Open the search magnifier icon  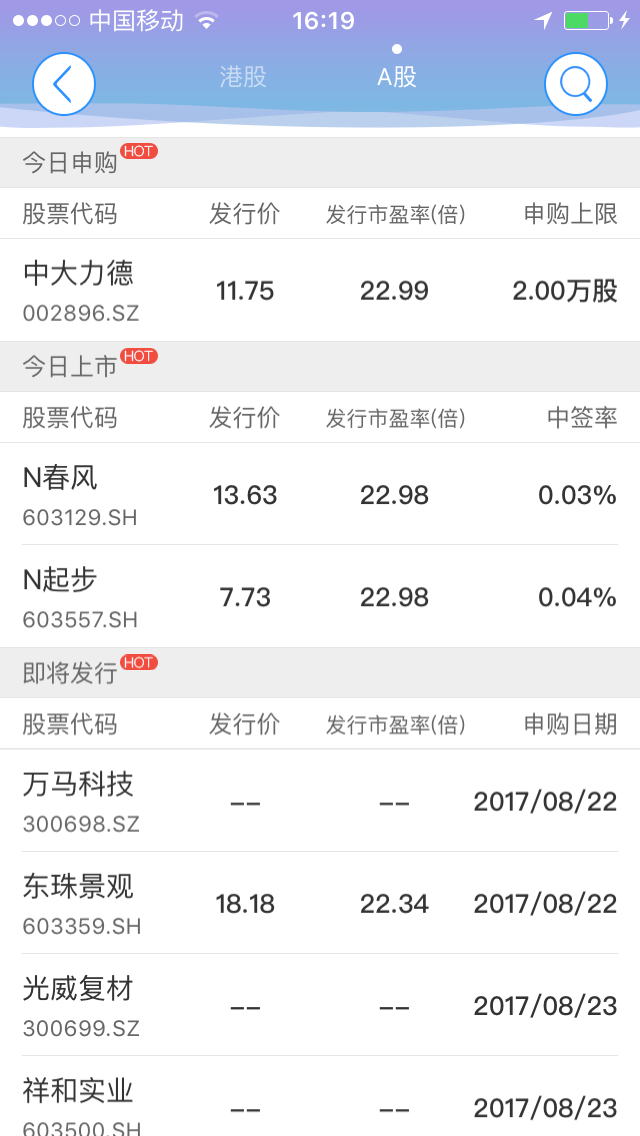pos(575,84)
